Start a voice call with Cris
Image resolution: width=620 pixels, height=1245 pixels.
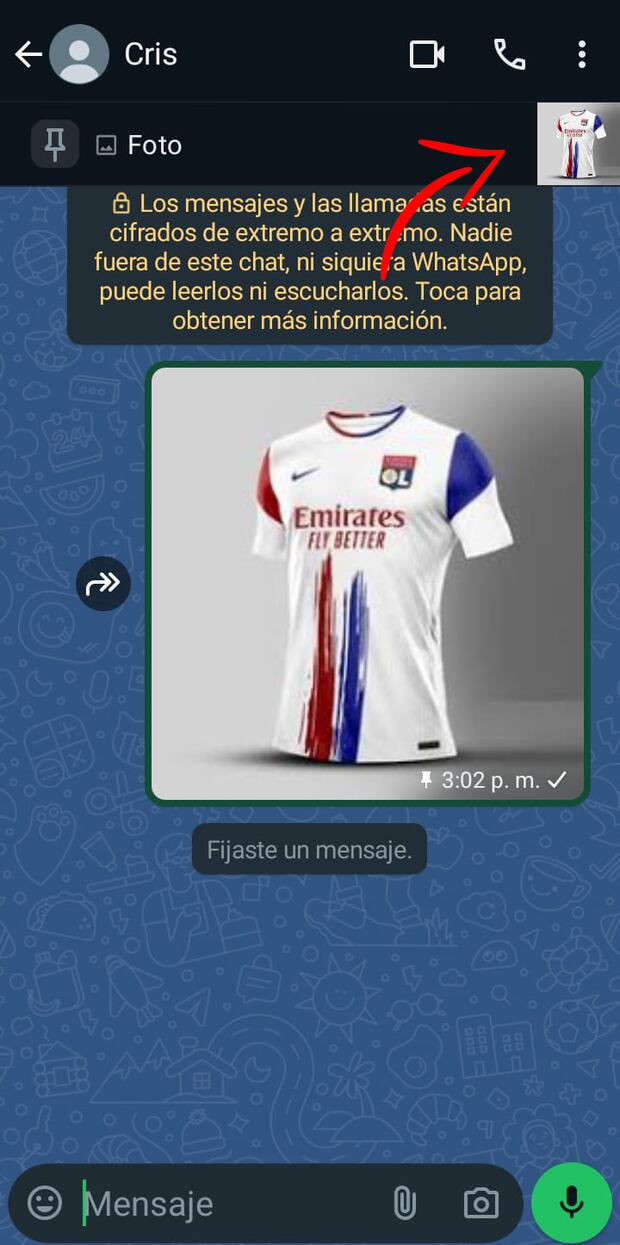(x=509, y=54)
